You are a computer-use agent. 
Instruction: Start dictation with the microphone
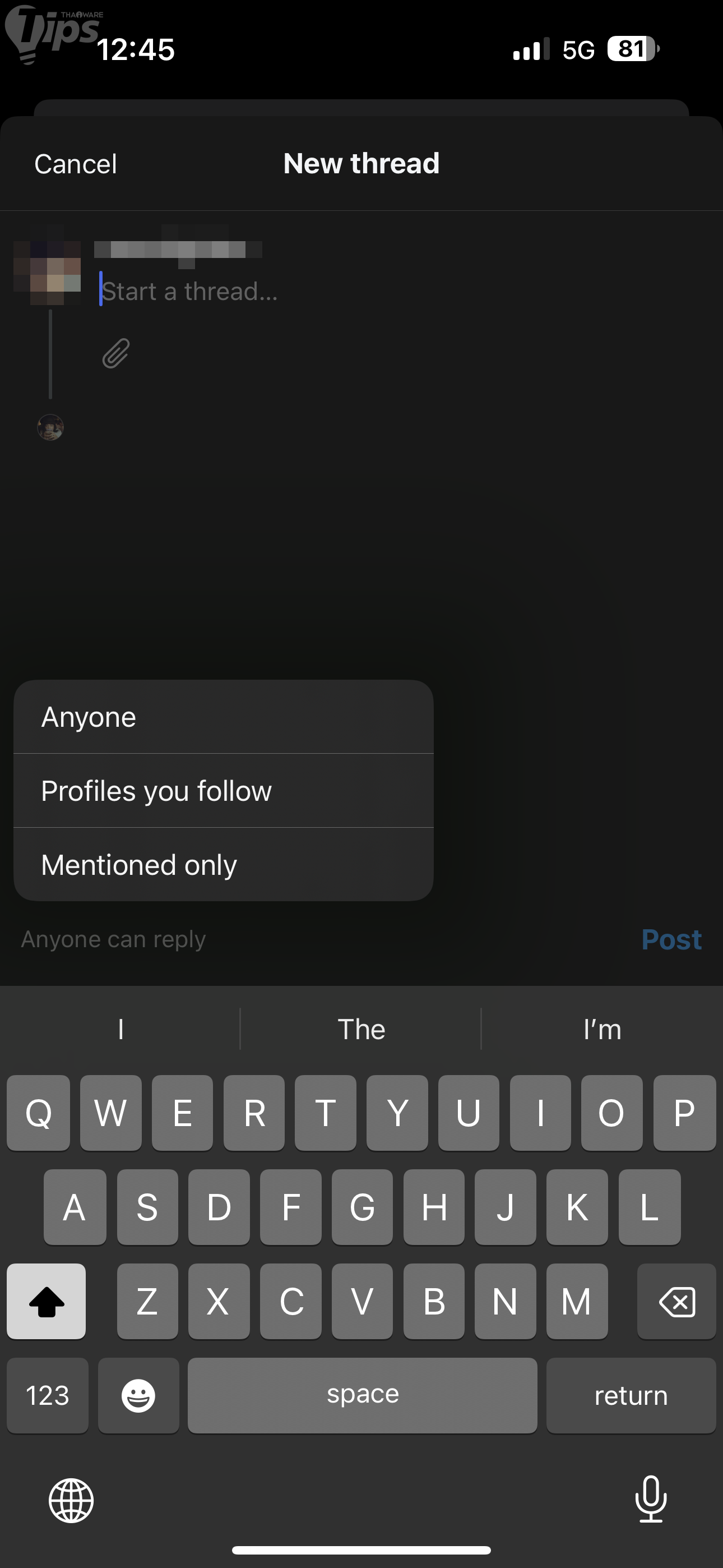pos(651,1498)
